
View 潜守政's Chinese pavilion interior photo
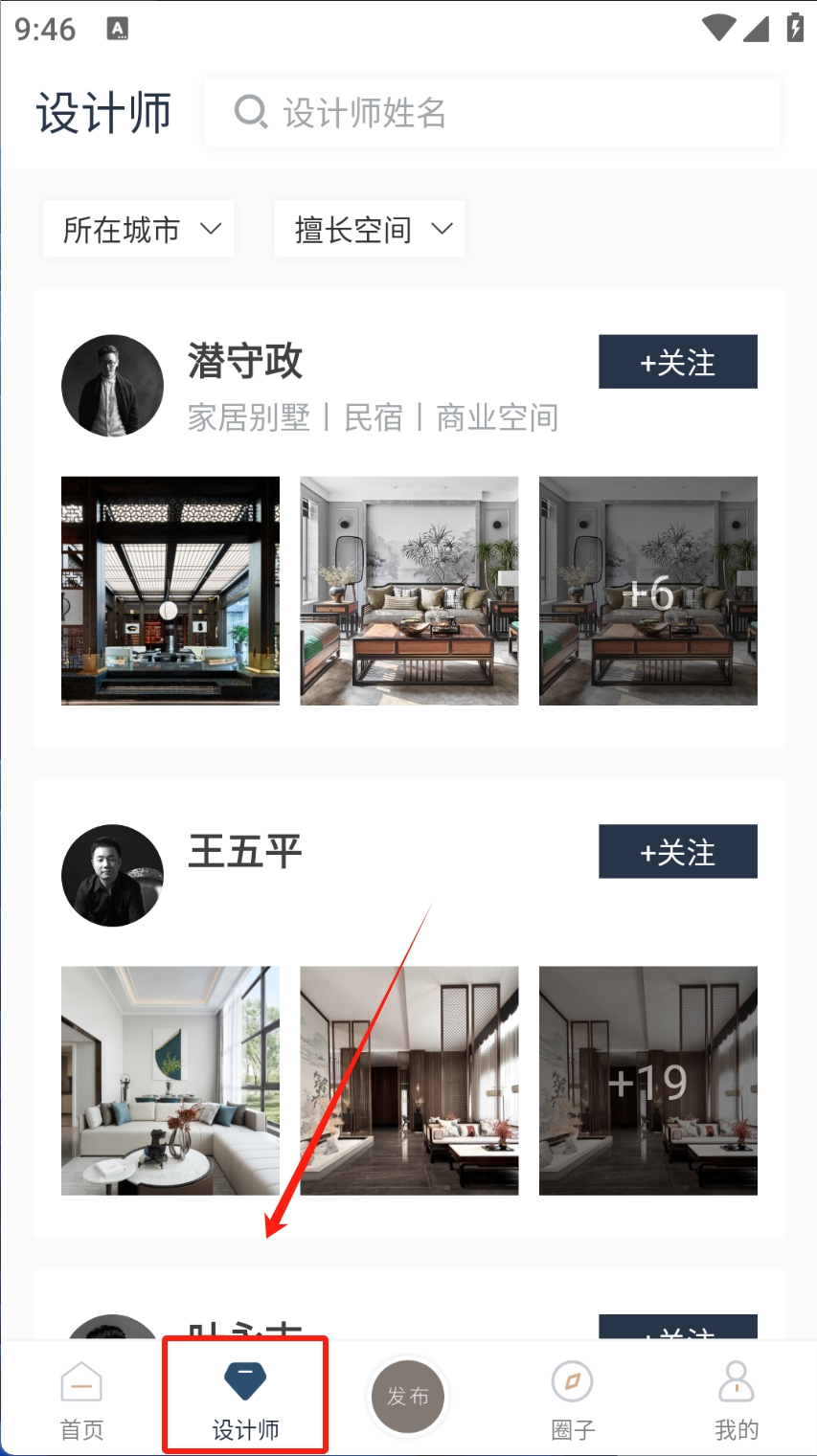tap(170, 591)
